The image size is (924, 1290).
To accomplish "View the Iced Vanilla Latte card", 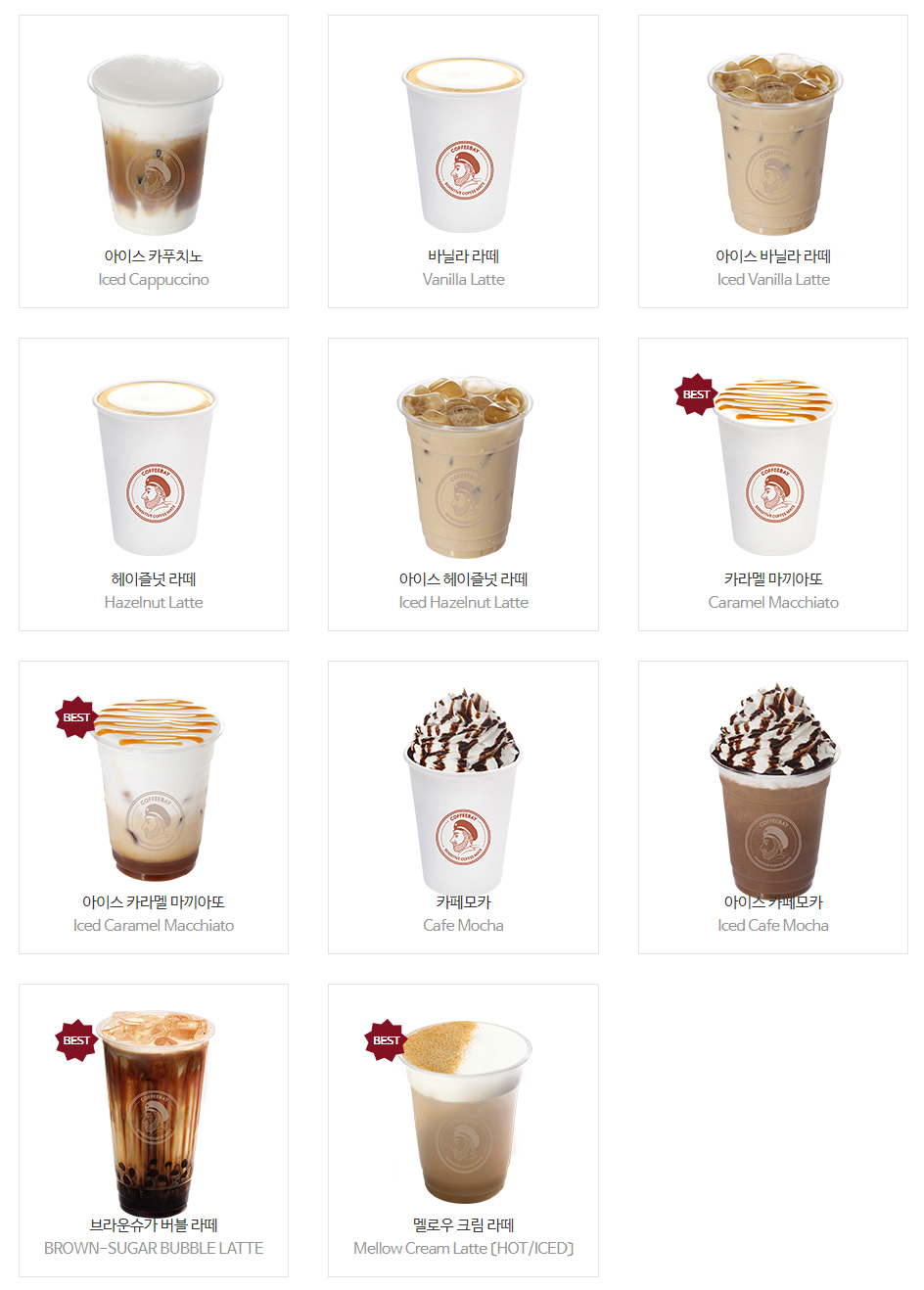I will click(772, 161).
